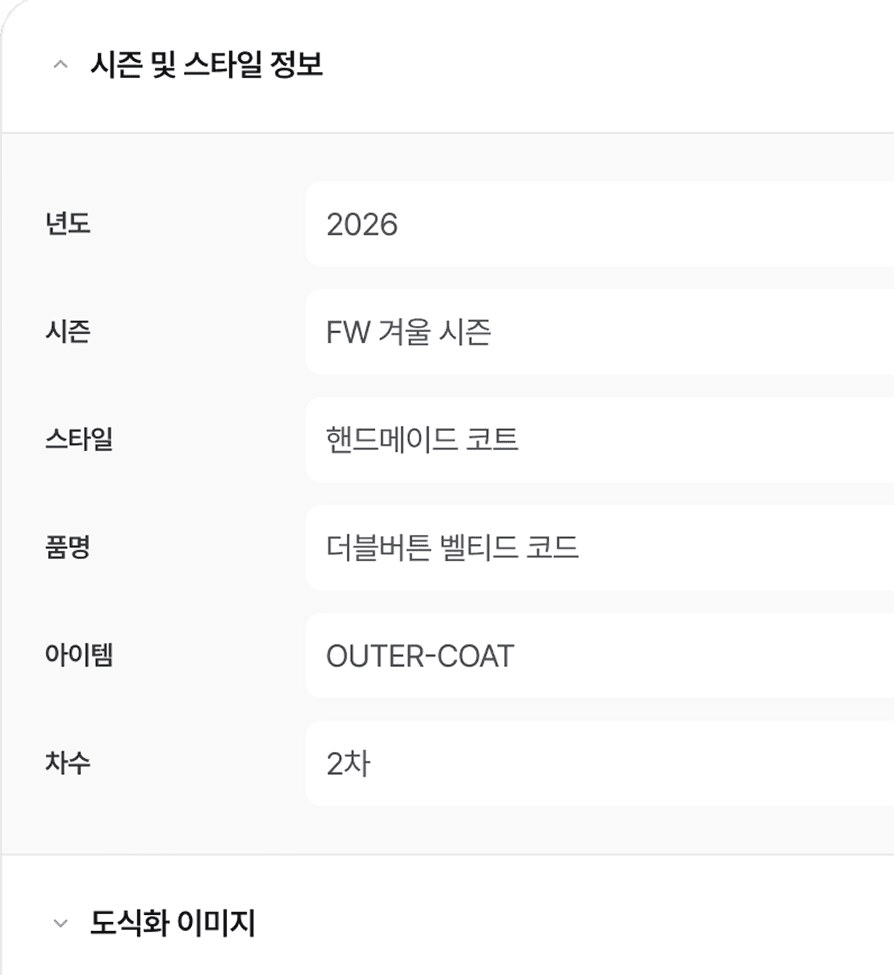The height and width of the screenshot is (975, 894).
Task: Edit the 년도 field showing 2026
Action: [598, 224]
